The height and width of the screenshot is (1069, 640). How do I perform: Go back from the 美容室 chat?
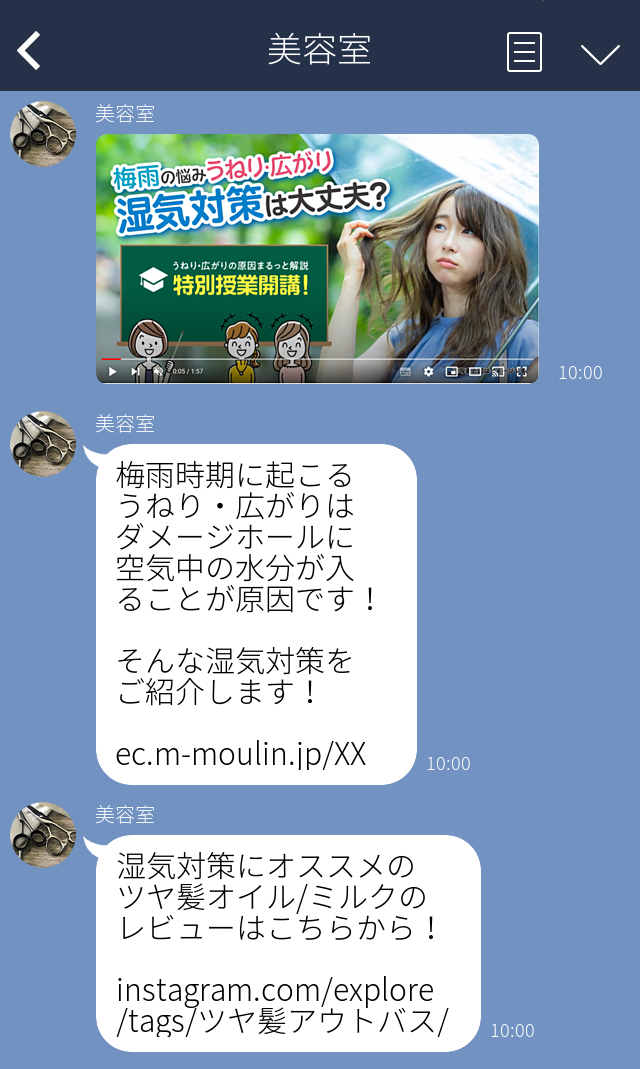[30, 50]
